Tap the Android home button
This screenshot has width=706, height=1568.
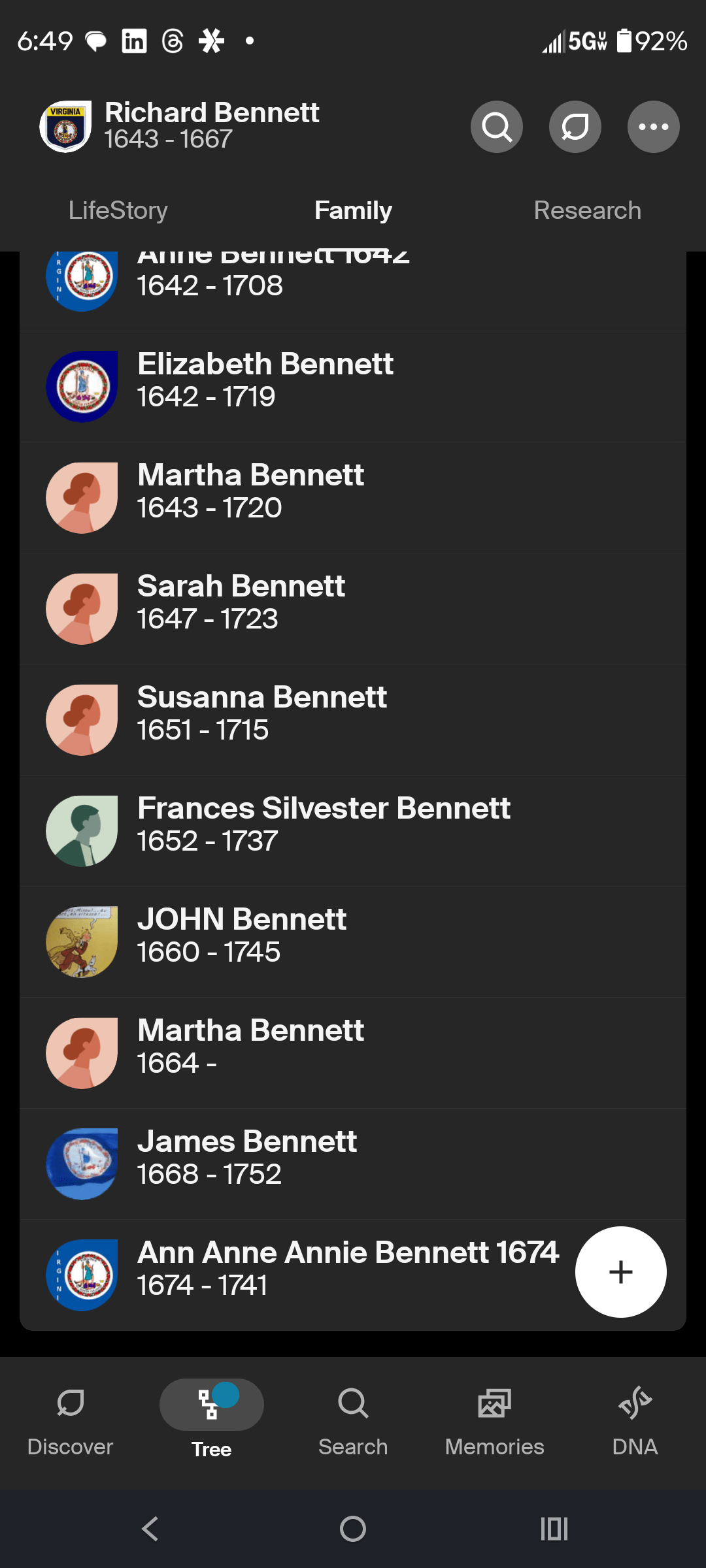point(353,1529)
